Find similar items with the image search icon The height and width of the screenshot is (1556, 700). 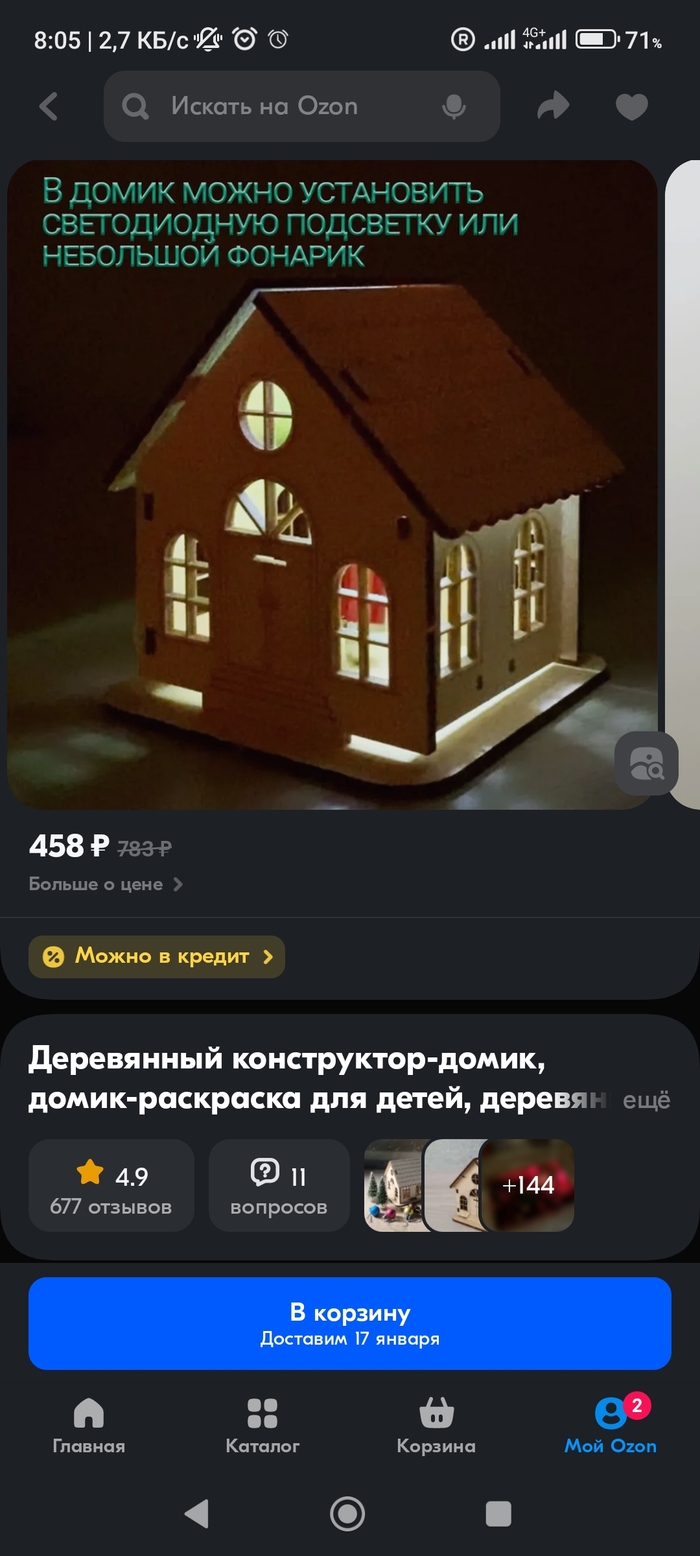point(646,764)
